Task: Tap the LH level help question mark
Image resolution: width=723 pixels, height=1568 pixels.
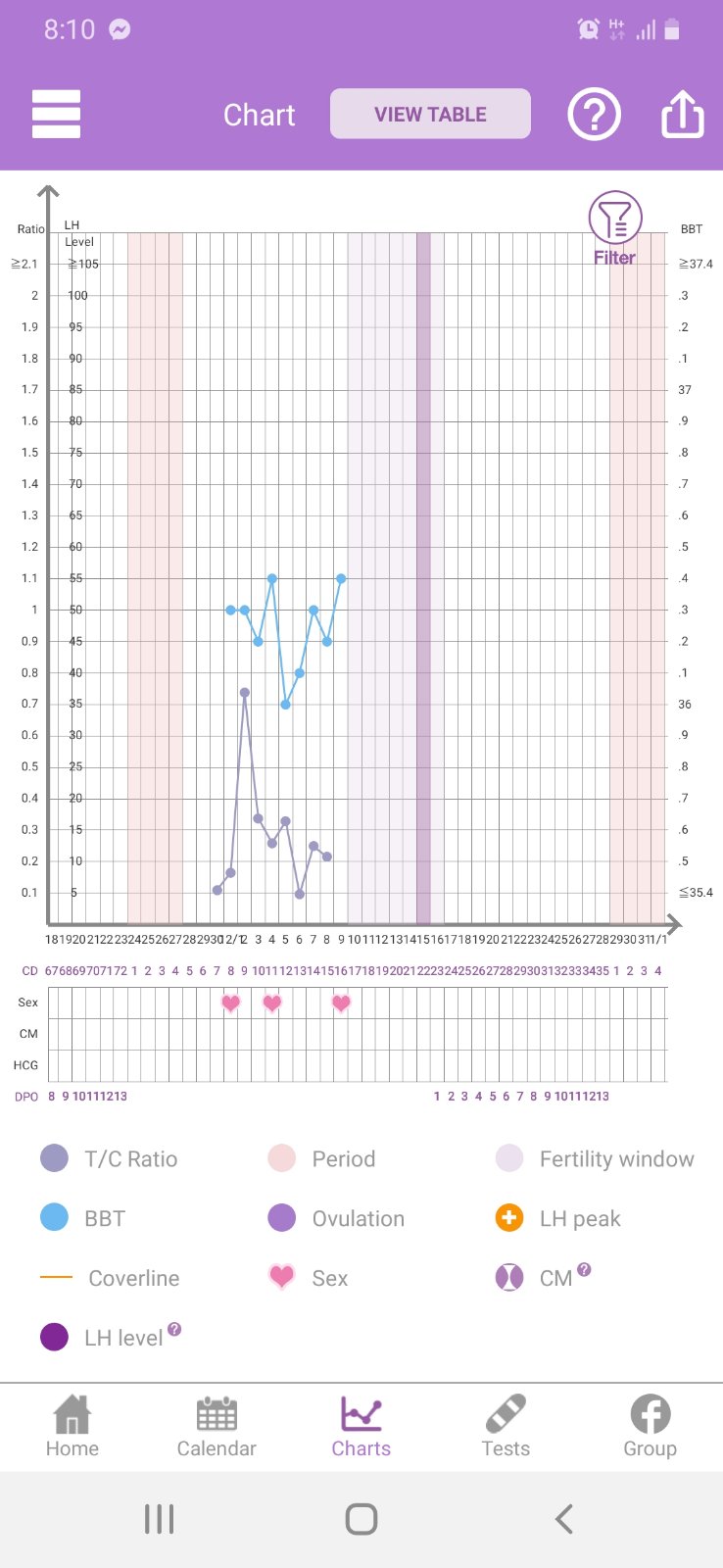Action: 174,1329
